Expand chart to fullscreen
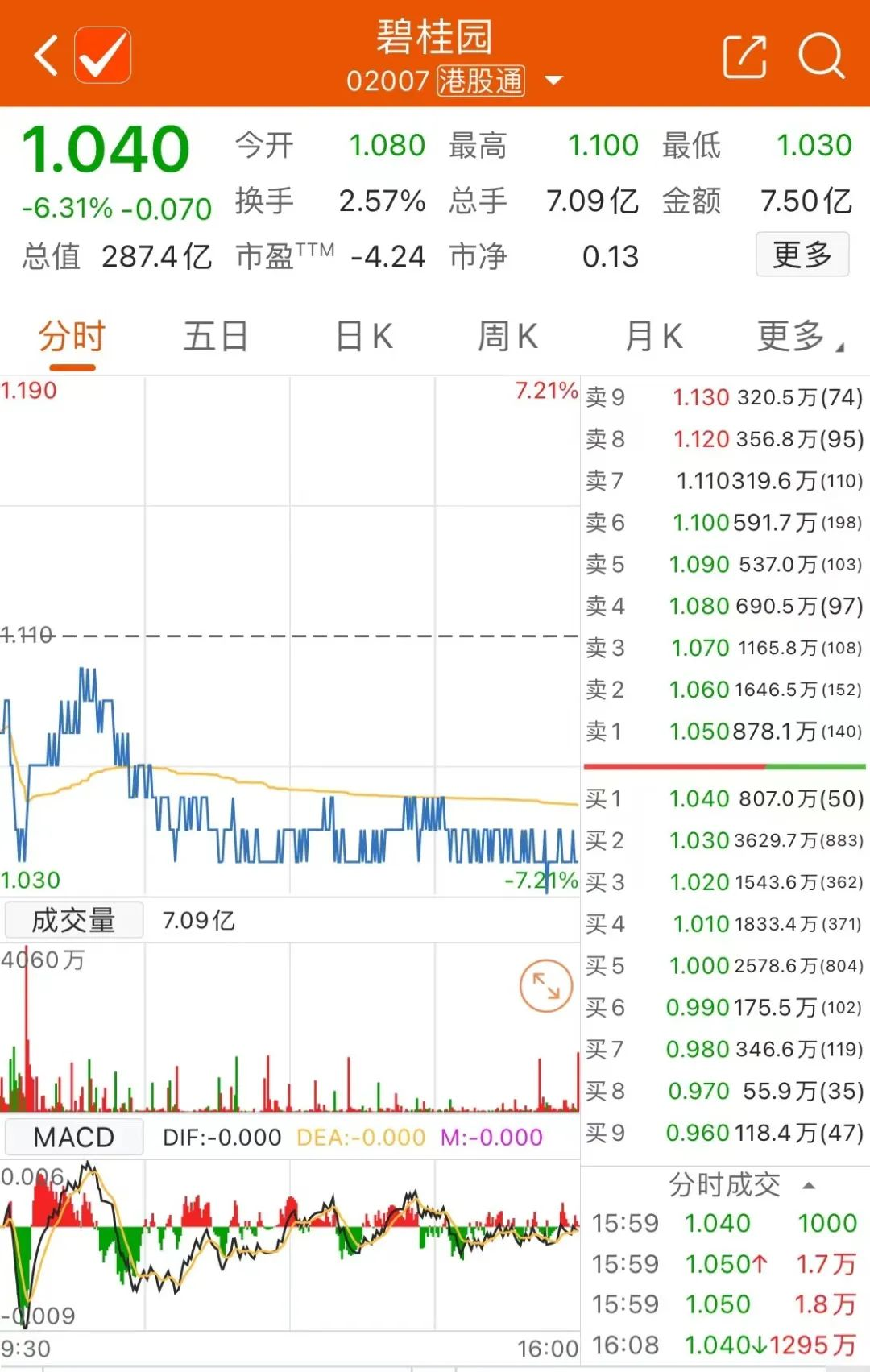The image size is (870, 1372). click(x=546, y=985)
